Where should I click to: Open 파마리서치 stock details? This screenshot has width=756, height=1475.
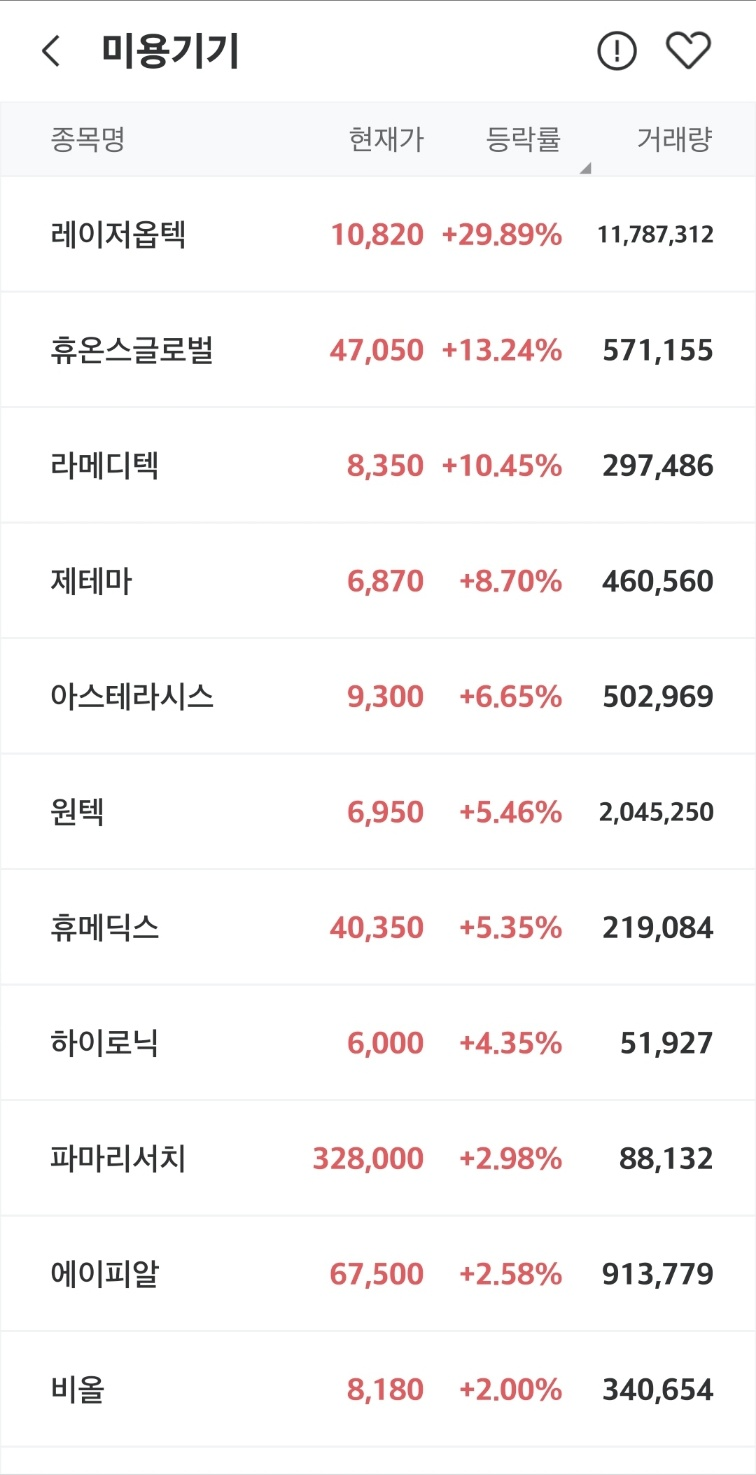[378, 1159]
